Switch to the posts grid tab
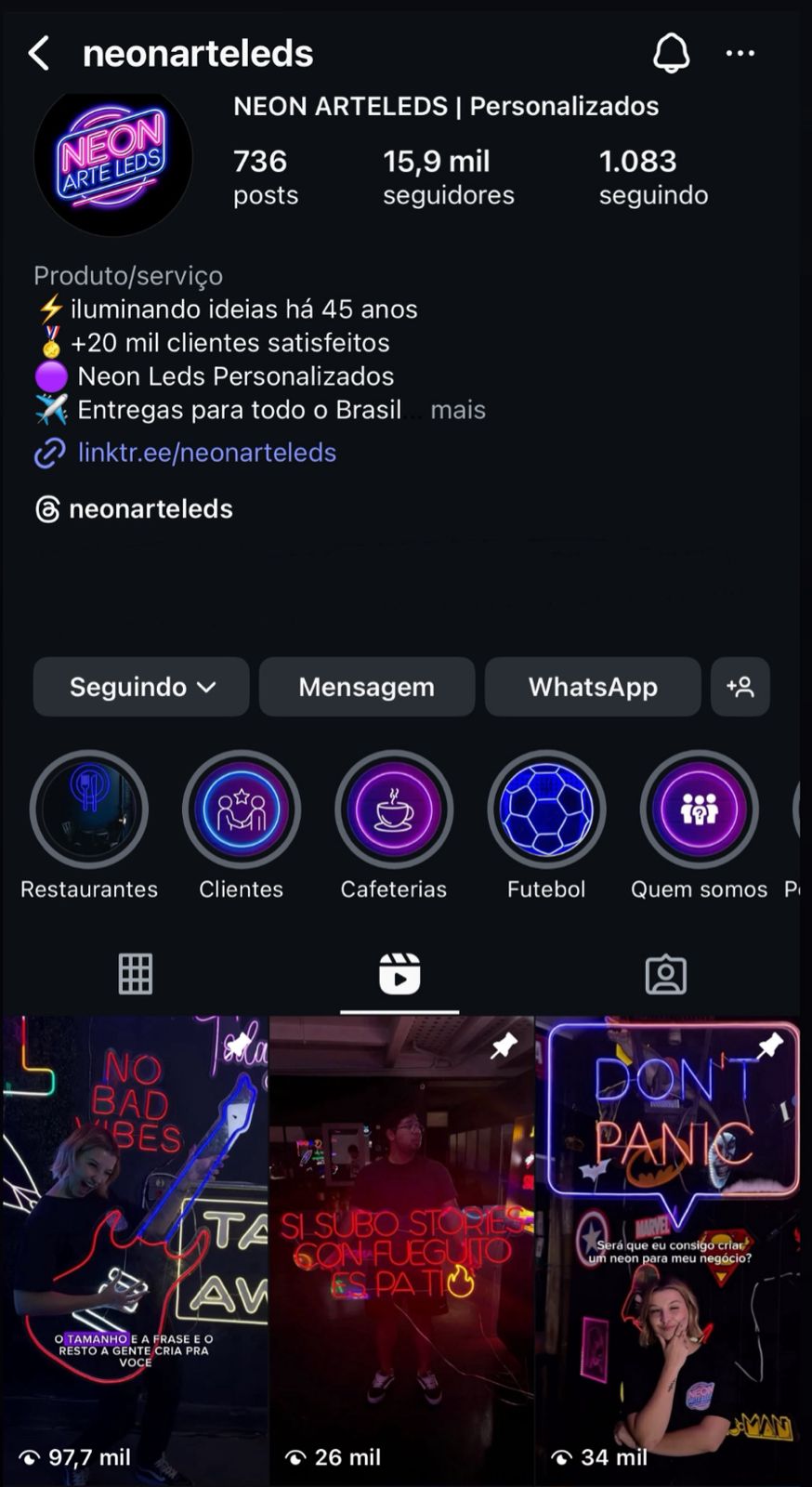The height and width of the screenshot is (1487, 812). tap(136, 974)
